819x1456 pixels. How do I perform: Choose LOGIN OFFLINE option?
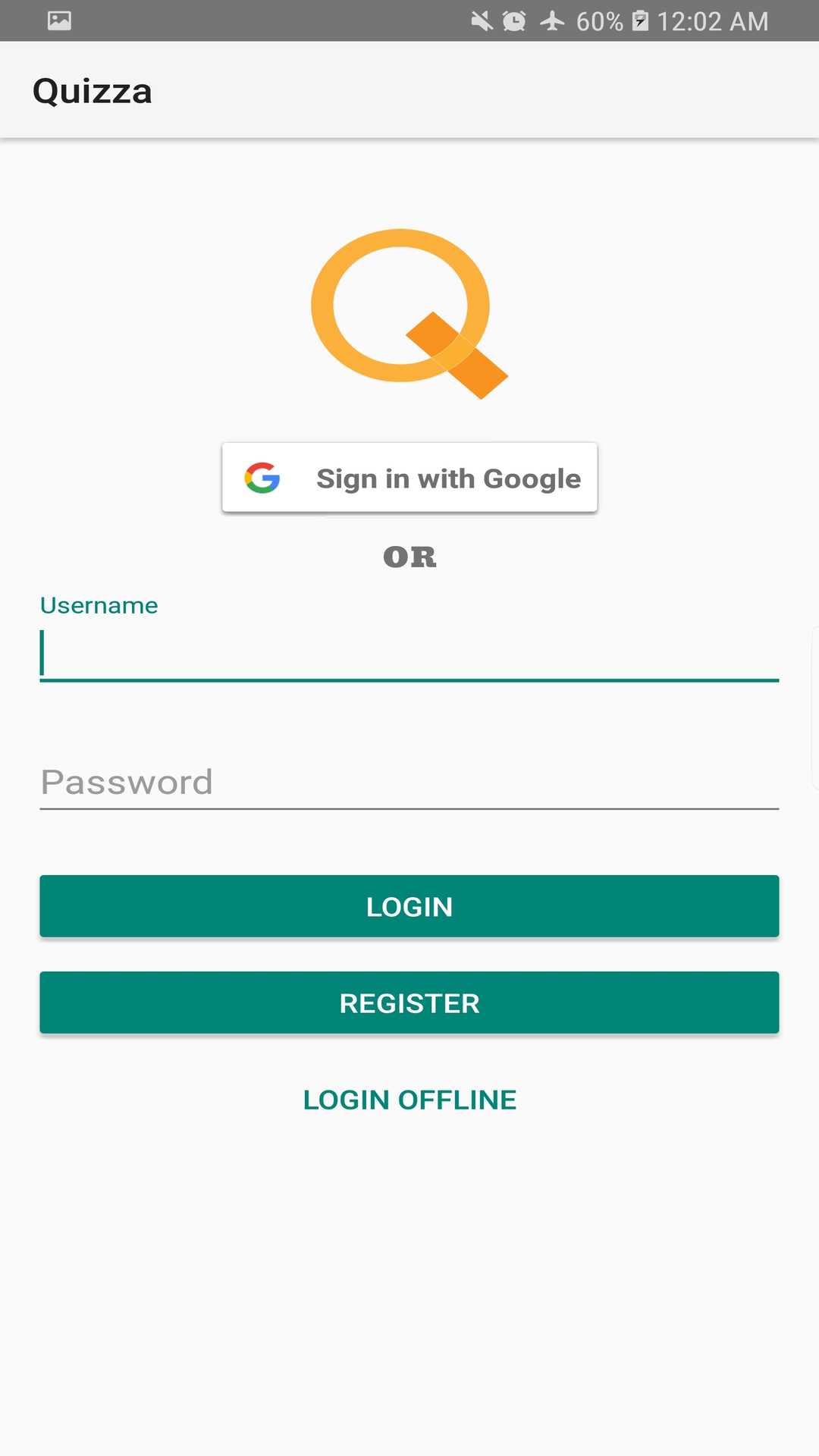pyautogui.click(x=409, y=1100)
